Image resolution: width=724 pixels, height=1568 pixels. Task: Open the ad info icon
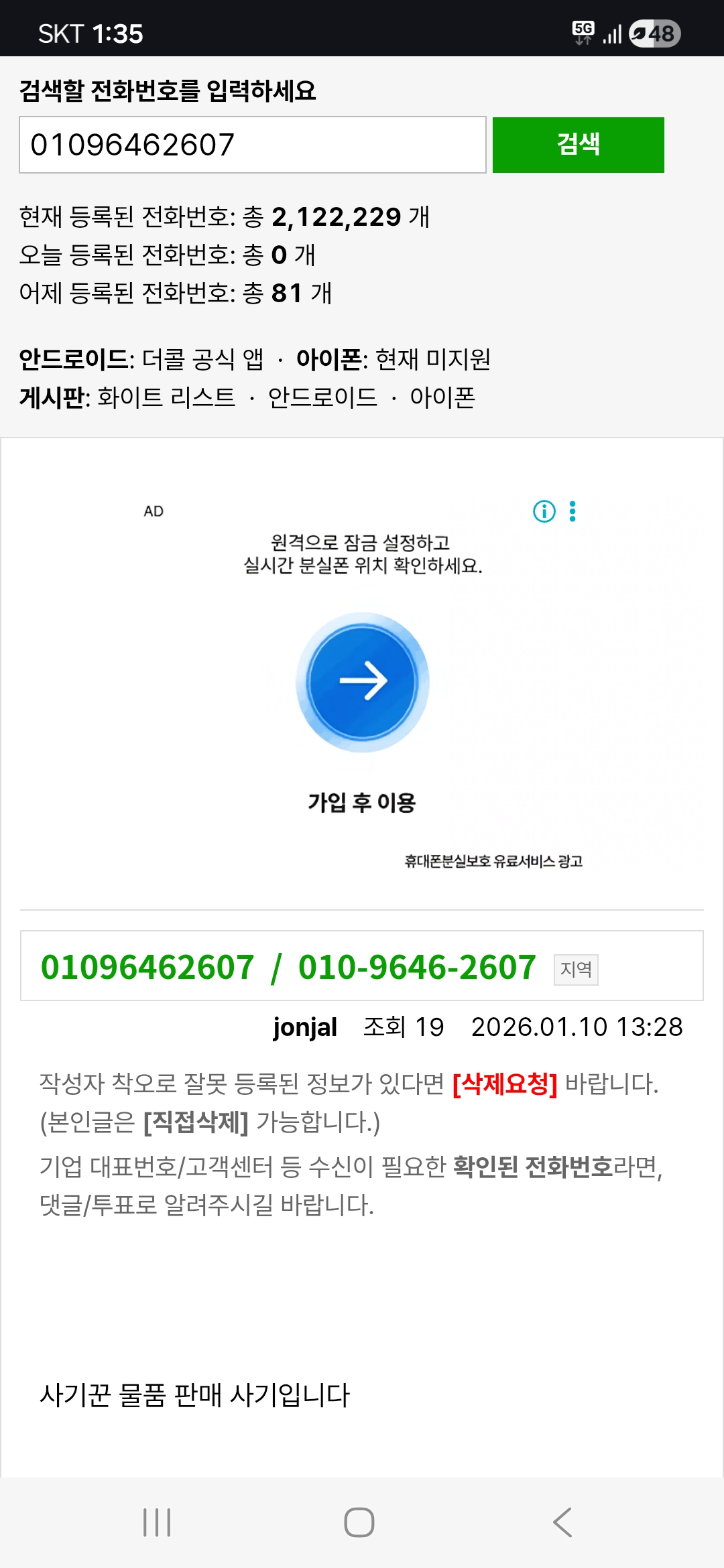(544, 511)
